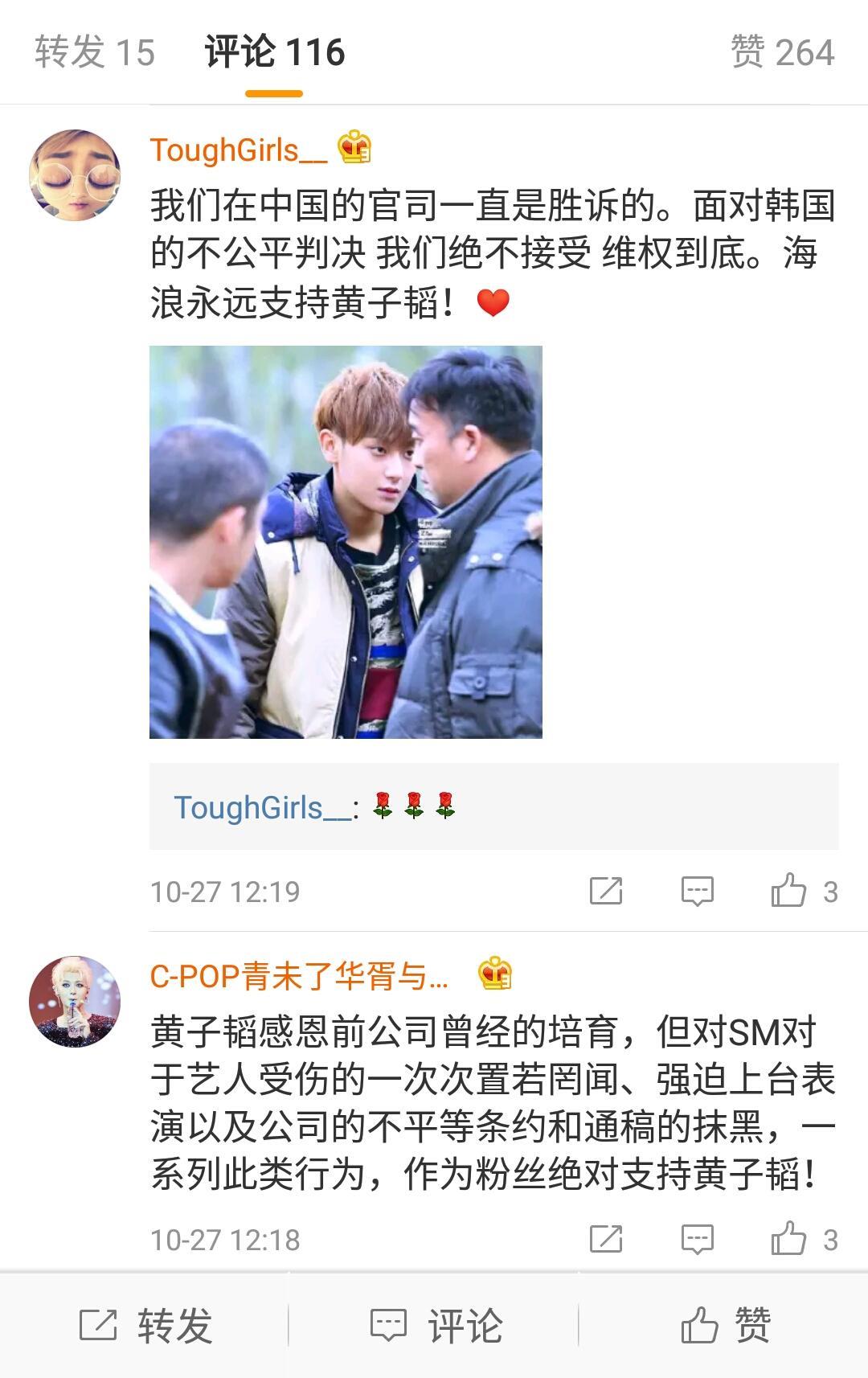Reply to the ToughGirls__ comment
Image resolution: width=868 pixels, height=1378 pixels.
coord(697,891)
